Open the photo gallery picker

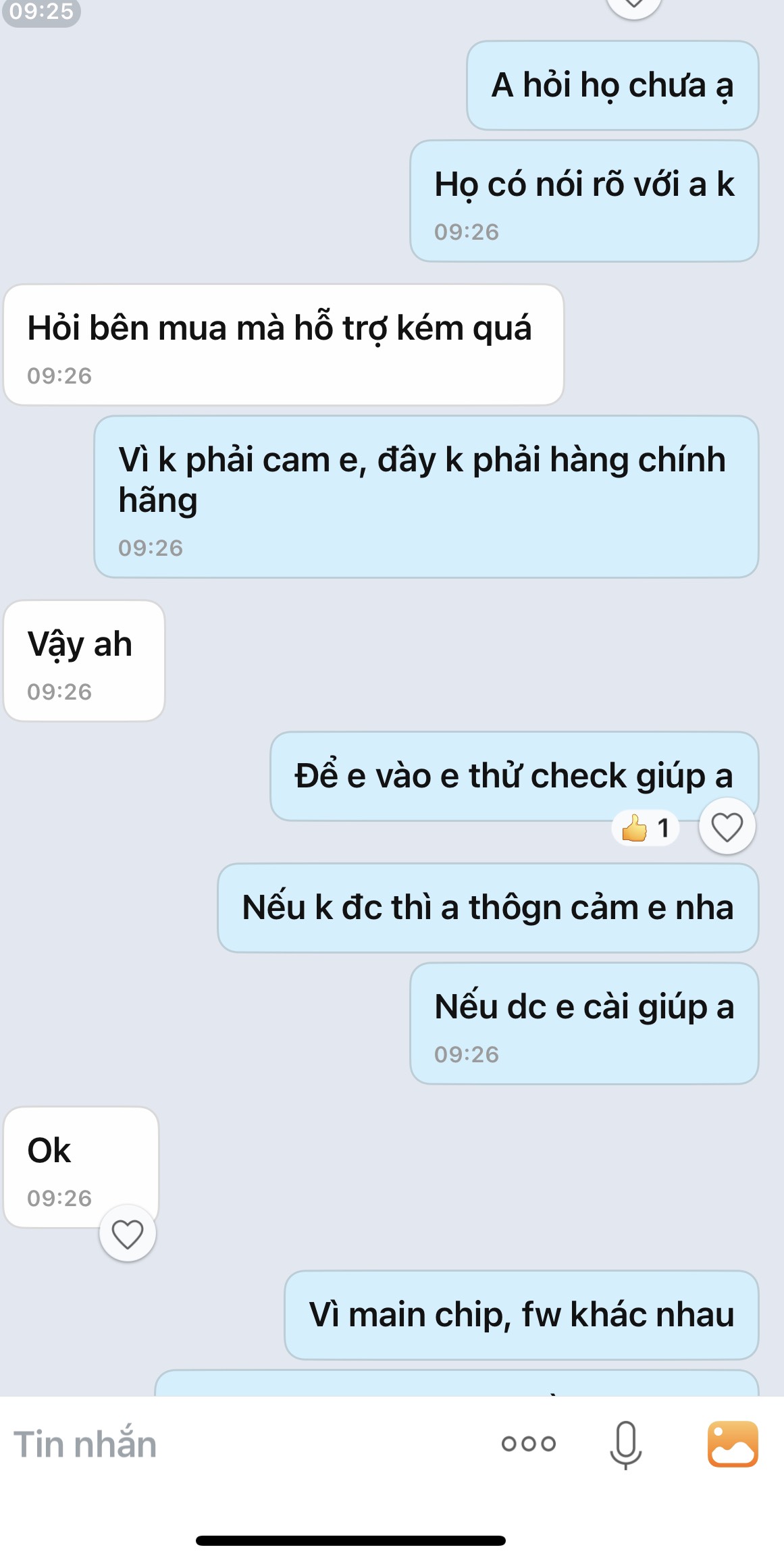pos(733,1444)
